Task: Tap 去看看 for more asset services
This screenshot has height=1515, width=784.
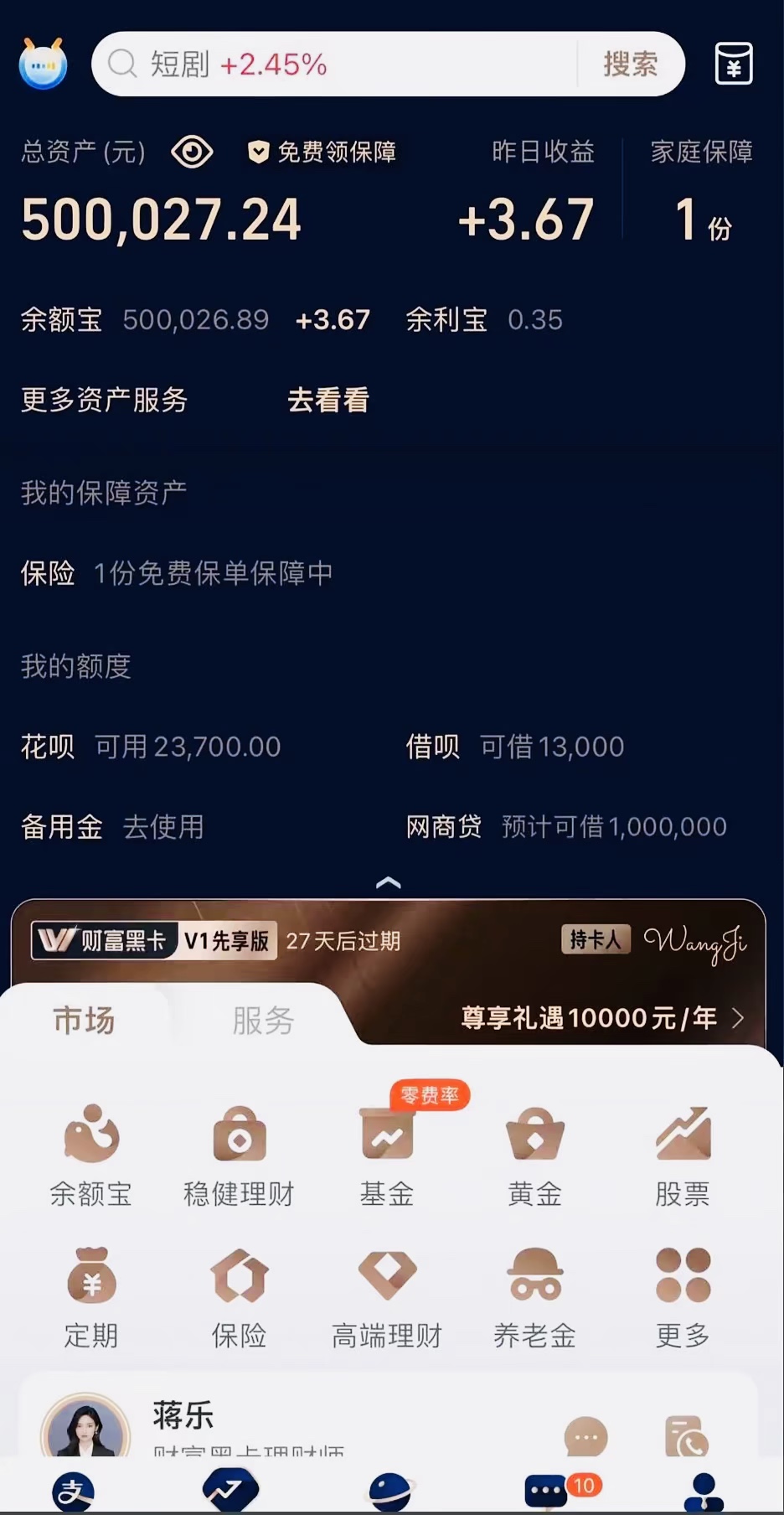Action: 328,400
